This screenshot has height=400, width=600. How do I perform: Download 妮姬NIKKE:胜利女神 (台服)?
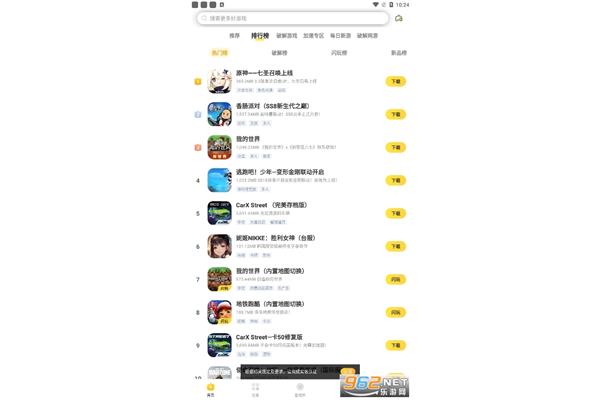click(x=396, y=246)
